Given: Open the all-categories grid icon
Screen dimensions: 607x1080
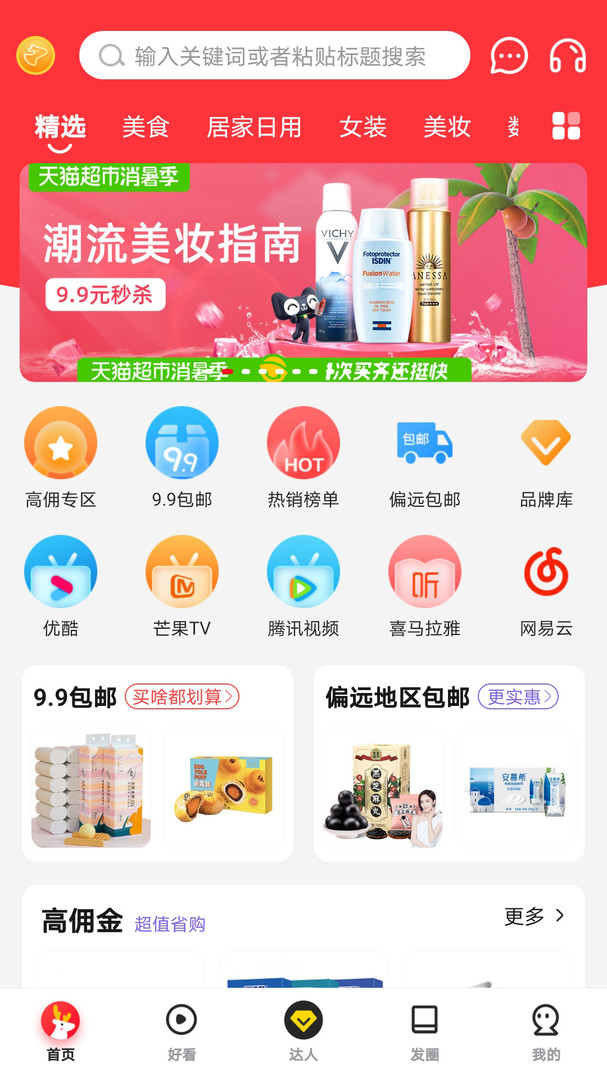Looking at the screenshot, I should 566,126.
